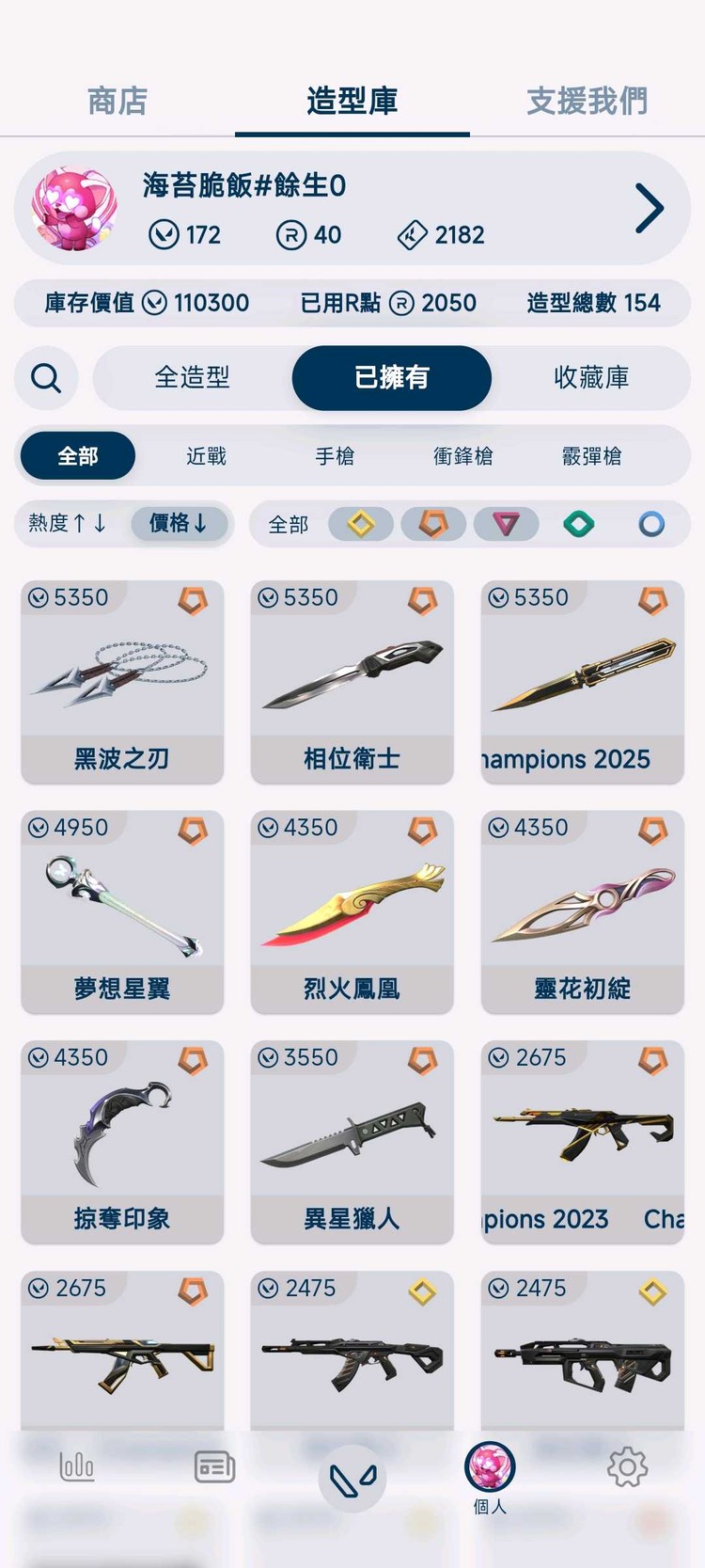Open settings via the gear icon
The width and height of the screenshot is (705, 1568).
627,1465
